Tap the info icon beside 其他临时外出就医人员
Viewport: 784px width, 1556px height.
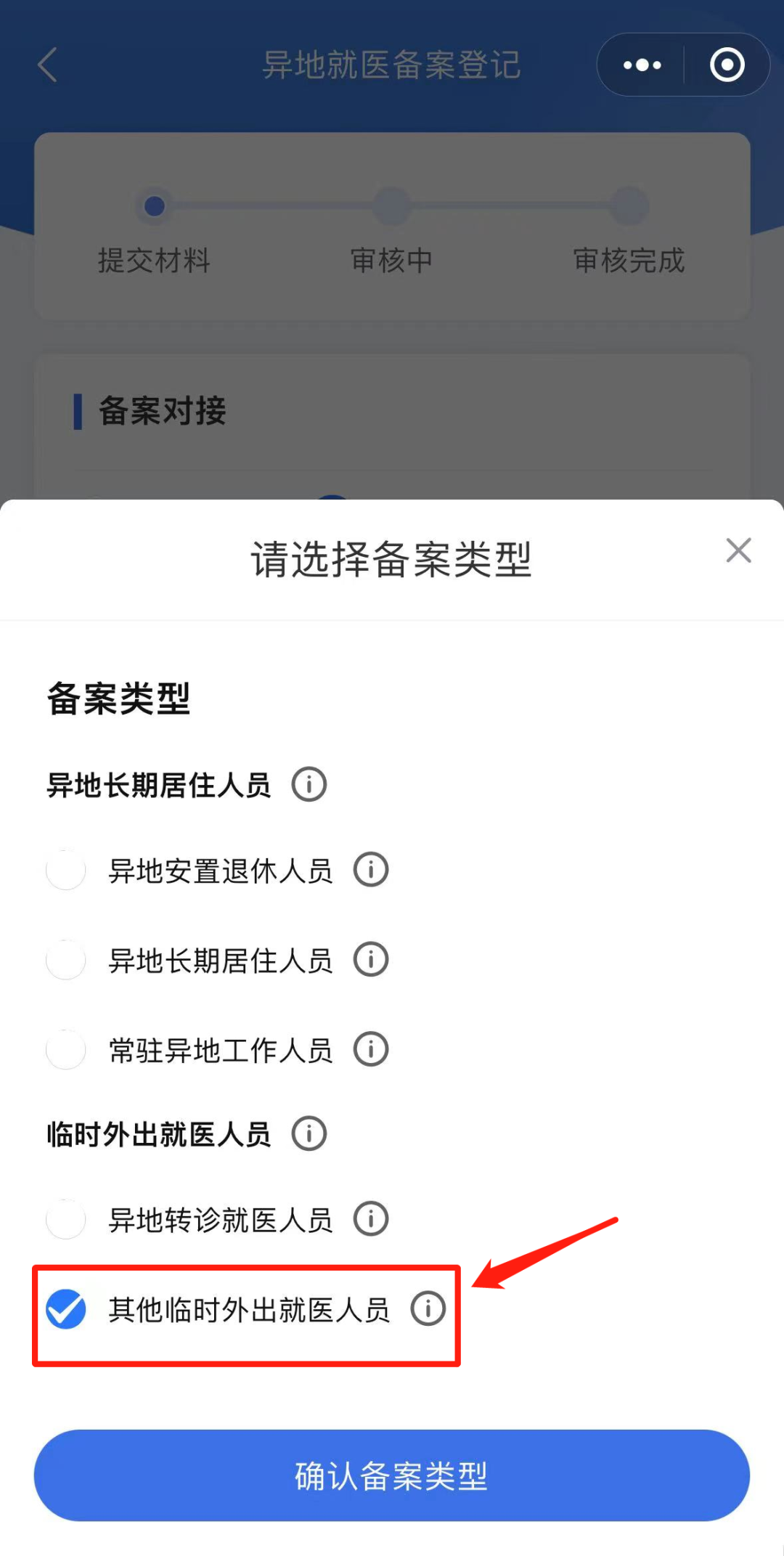pos(429,1309)
